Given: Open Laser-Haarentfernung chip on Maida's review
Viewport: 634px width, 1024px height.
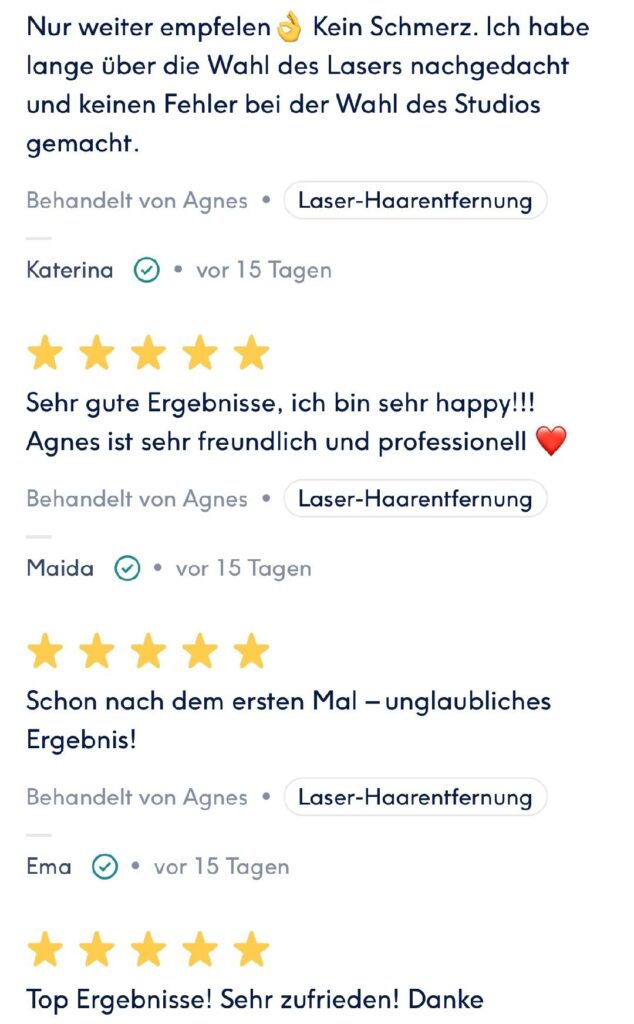Looking at the screenshot, I should [x=415, y=498].
